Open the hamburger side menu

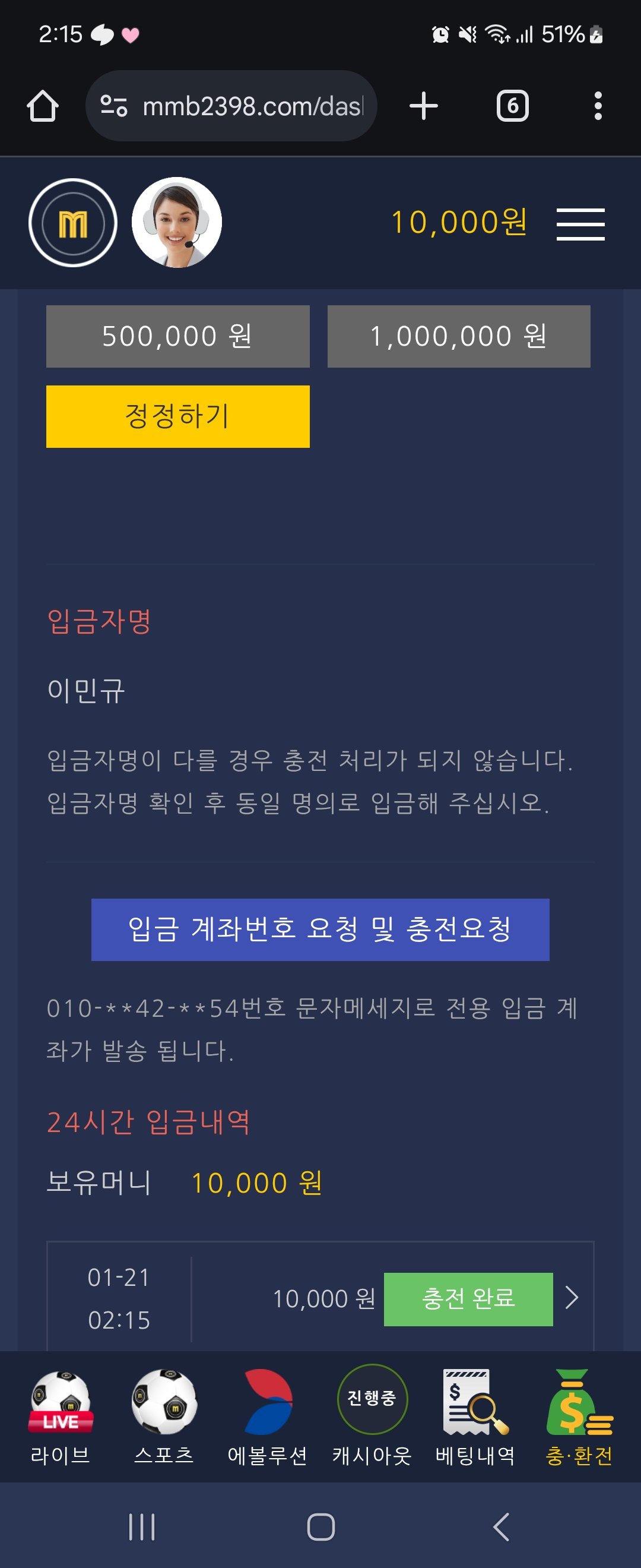580,224
